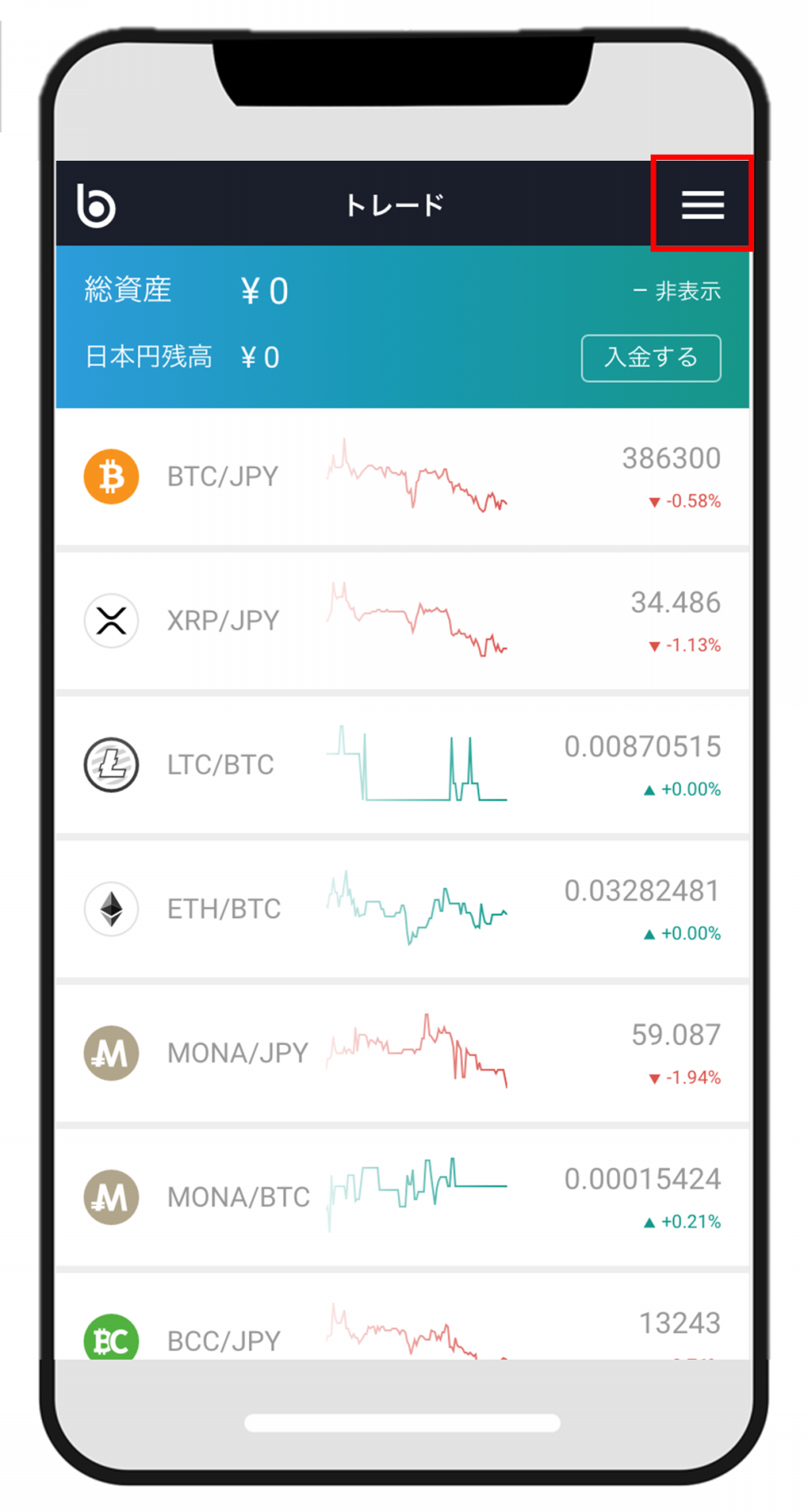The image size is (808, 1512).
Task: Select the MONA/BTC pair row
Action: point(402,1196)
